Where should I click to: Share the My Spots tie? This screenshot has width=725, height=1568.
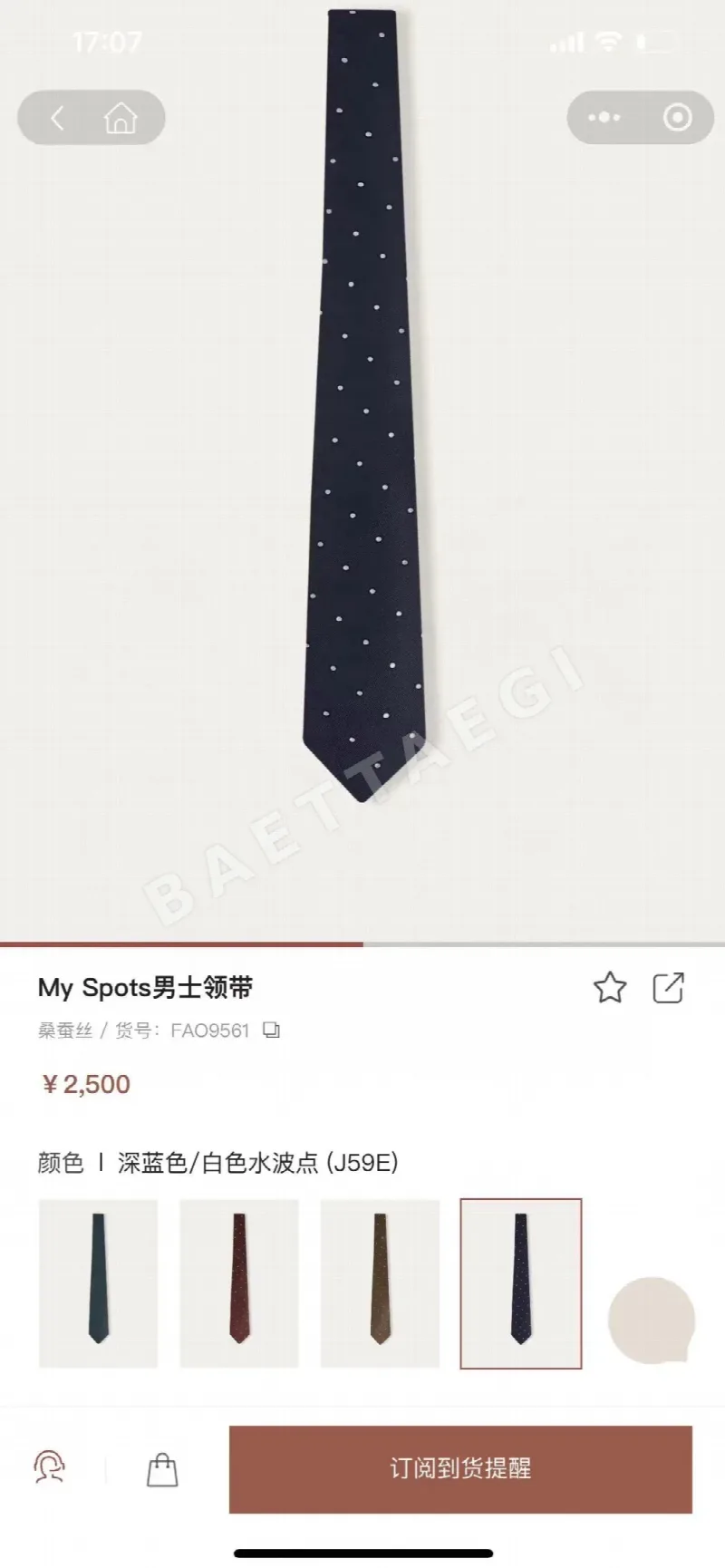(669, 988)
